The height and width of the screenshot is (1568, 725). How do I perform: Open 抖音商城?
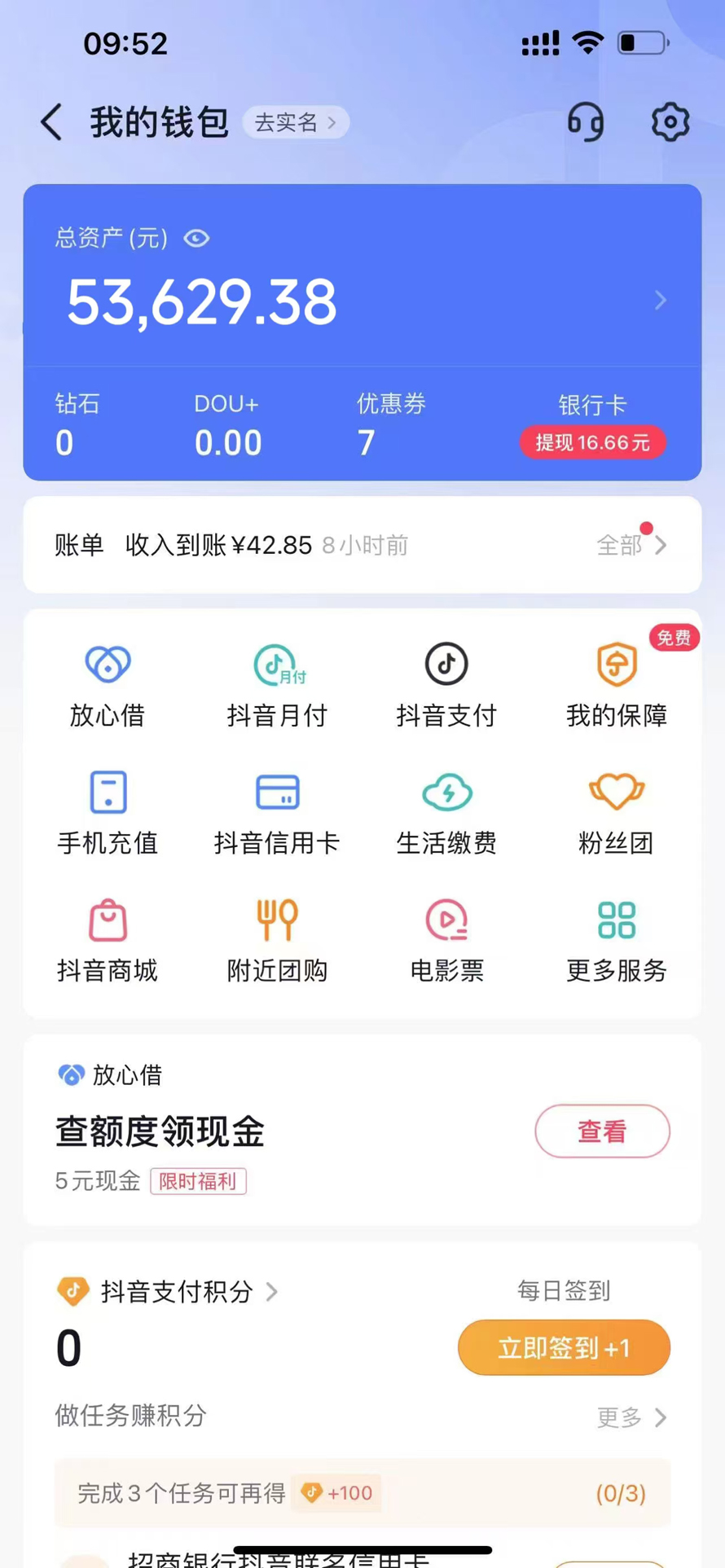(x=108, y=940)
